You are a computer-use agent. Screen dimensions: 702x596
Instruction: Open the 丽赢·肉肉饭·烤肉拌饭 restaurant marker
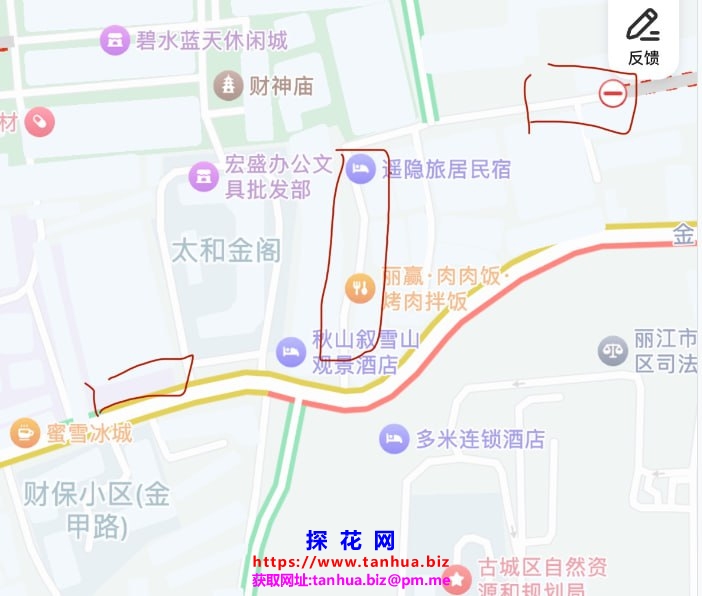pos(359,288)
